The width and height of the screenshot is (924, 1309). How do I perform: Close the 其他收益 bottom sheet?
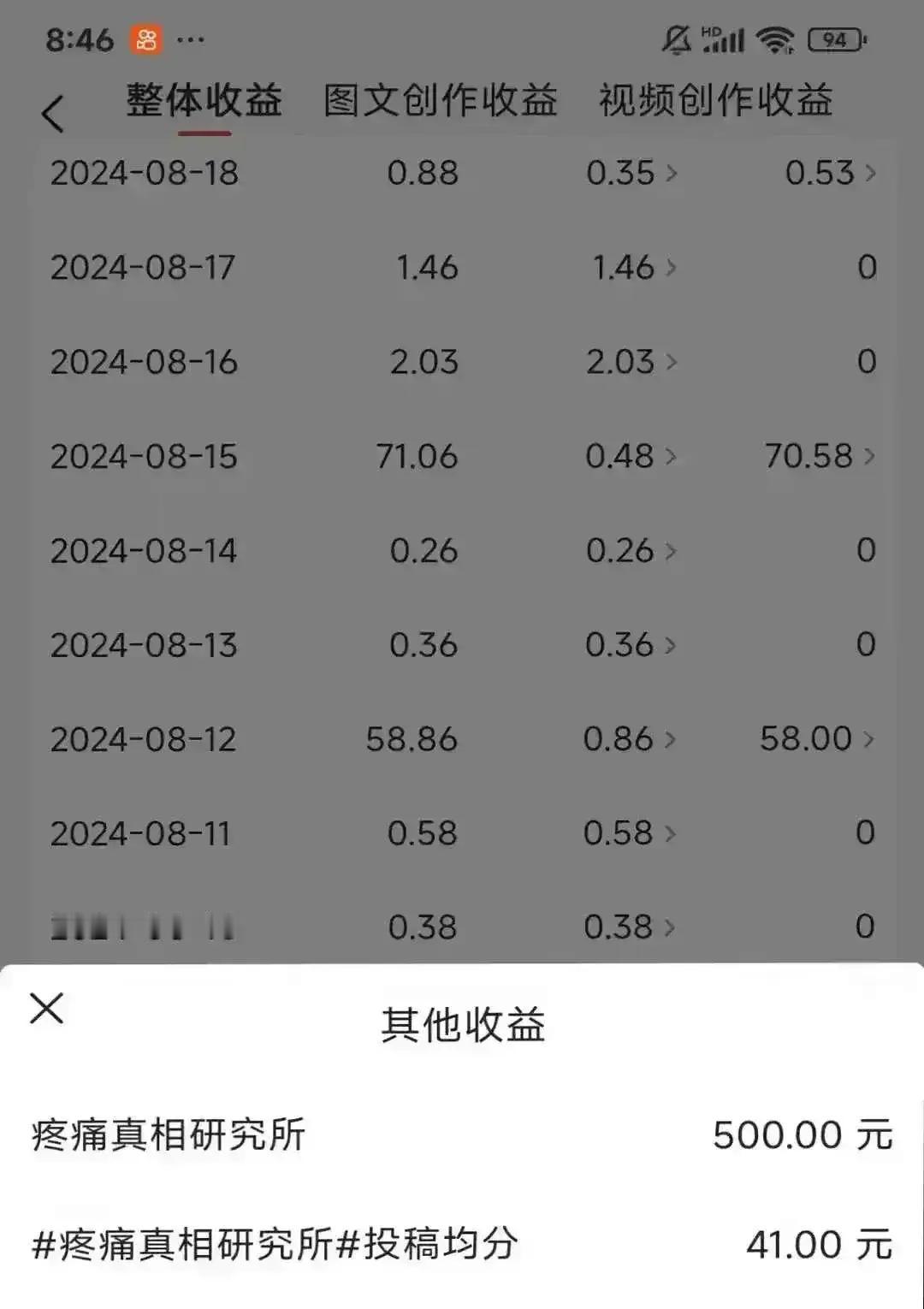pos(47,1008)
